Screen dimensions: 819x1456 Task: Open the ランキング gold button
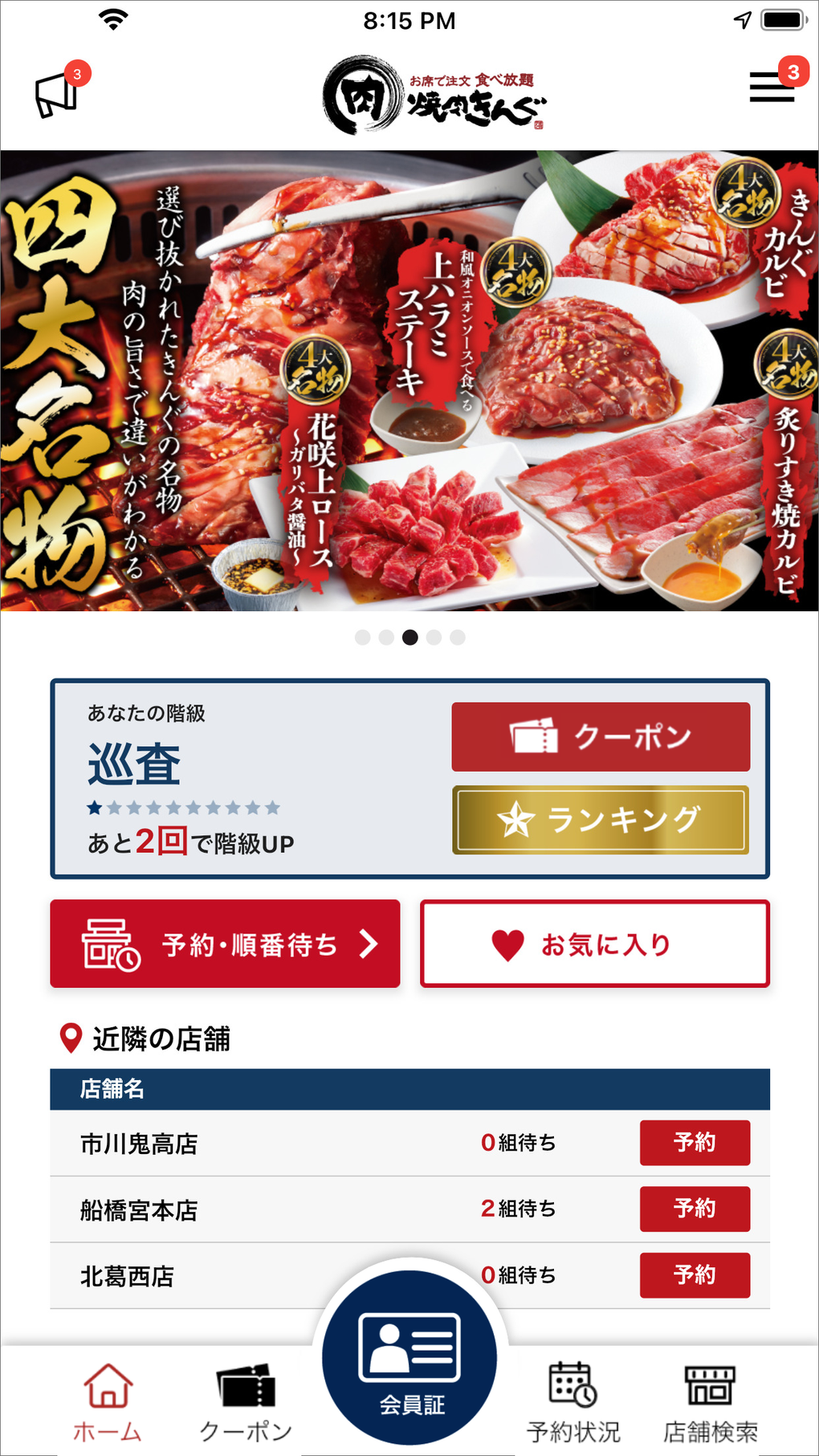click(601, 820)
